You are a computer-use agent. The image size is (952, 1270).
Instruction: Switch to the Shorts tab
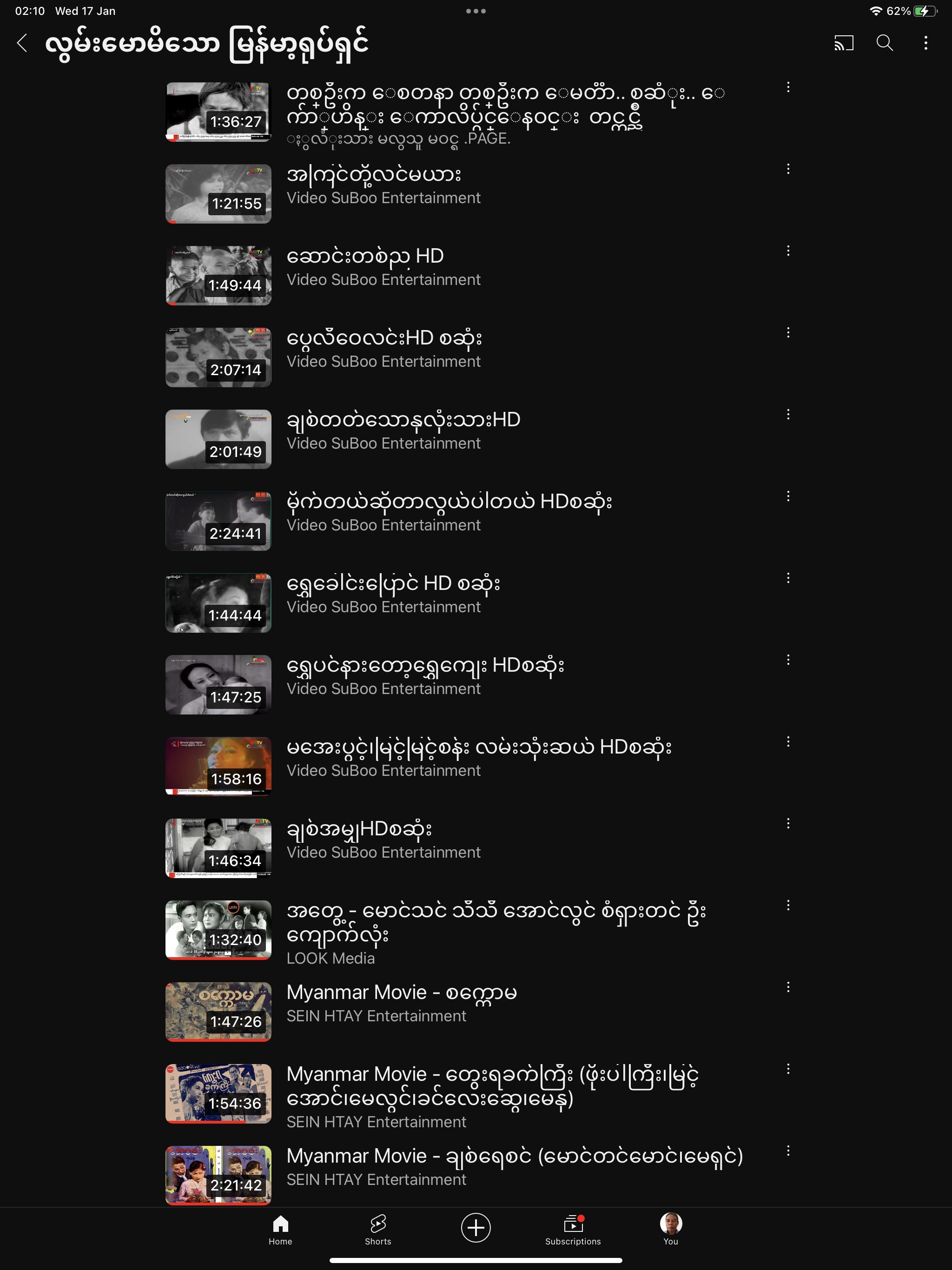(378, 1229)
